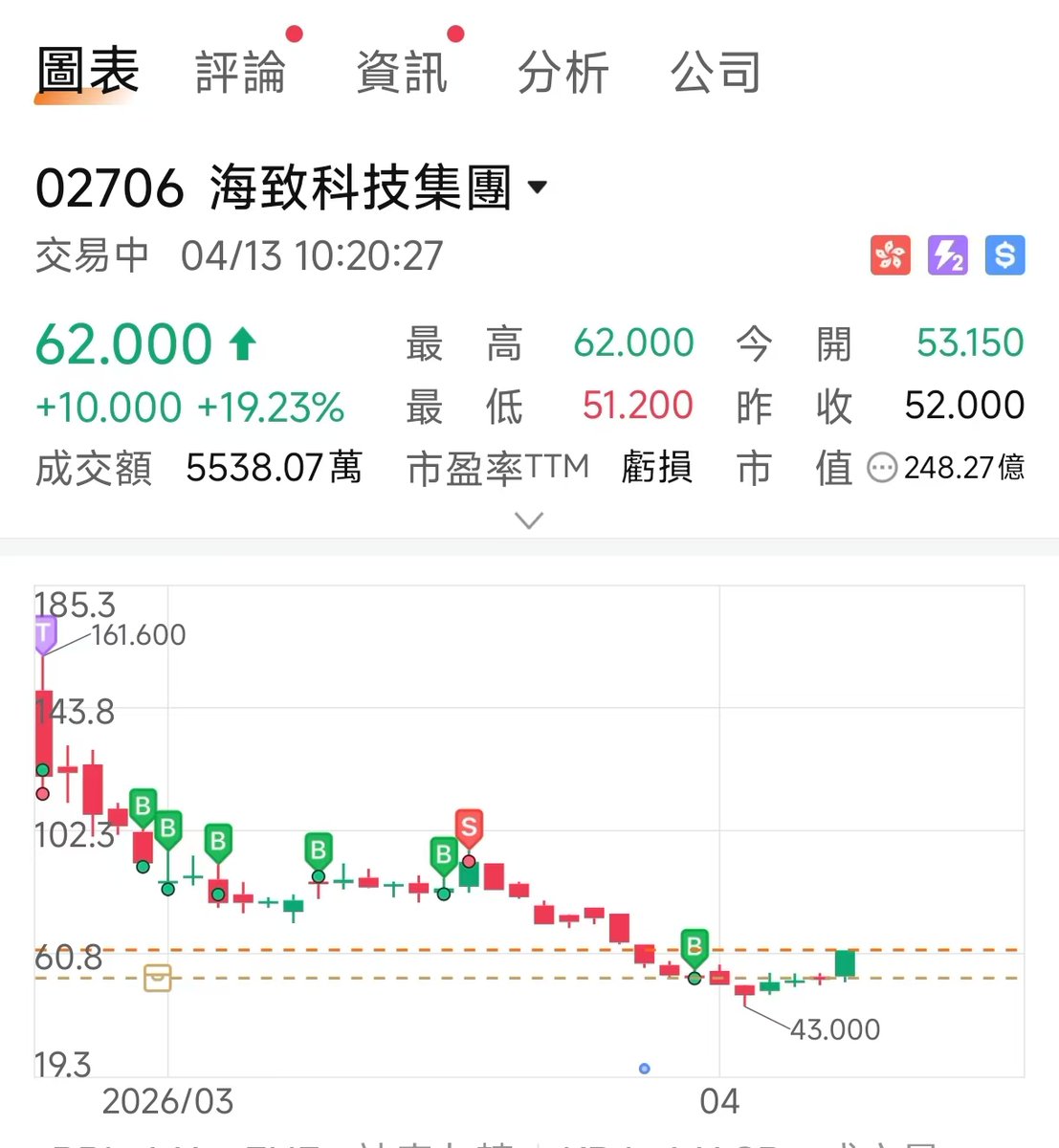Viewport: 1059px width, 1148px height.
Task: Select the 分析 tab
Action: (563, 73)
